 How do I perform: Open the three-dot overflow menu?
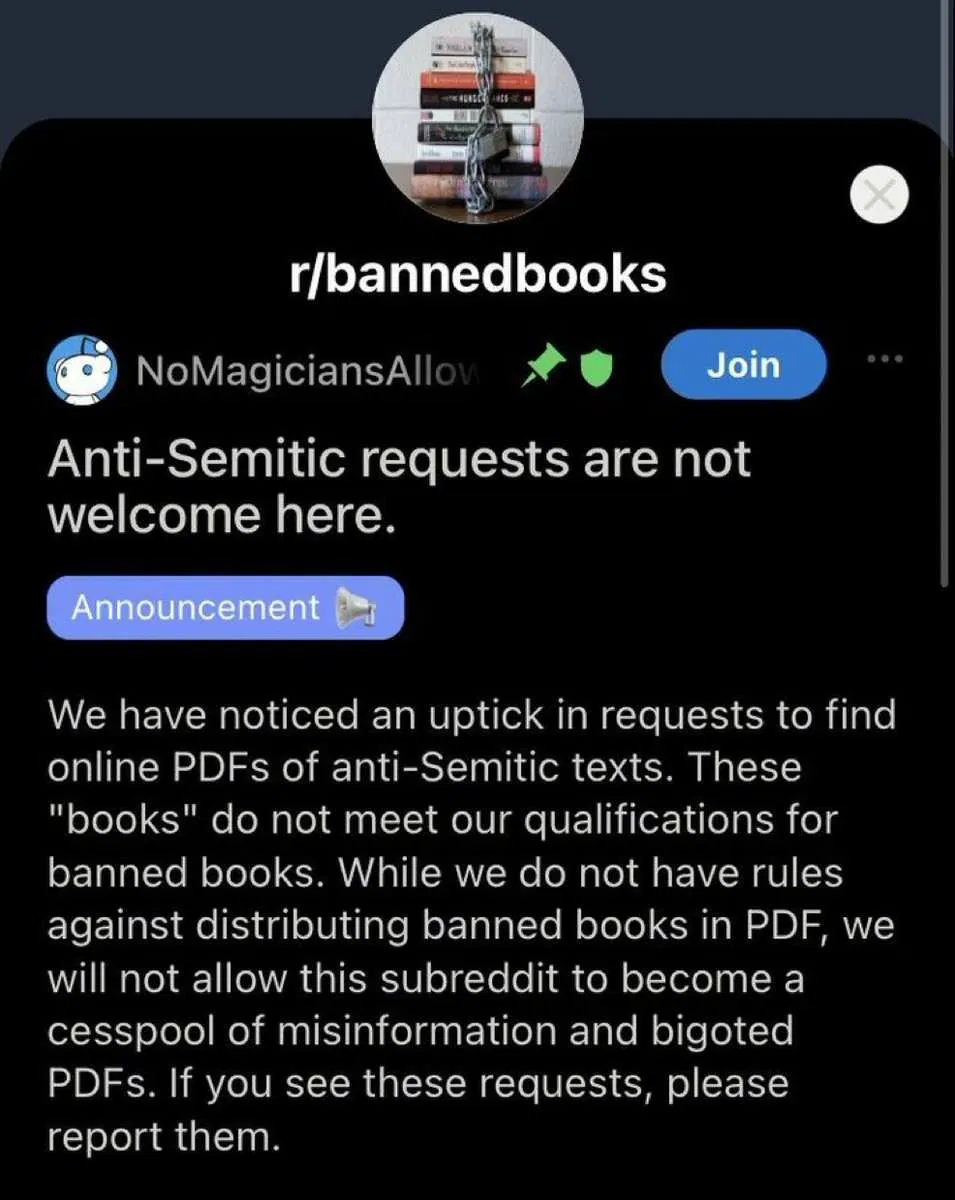pos(884,358)
